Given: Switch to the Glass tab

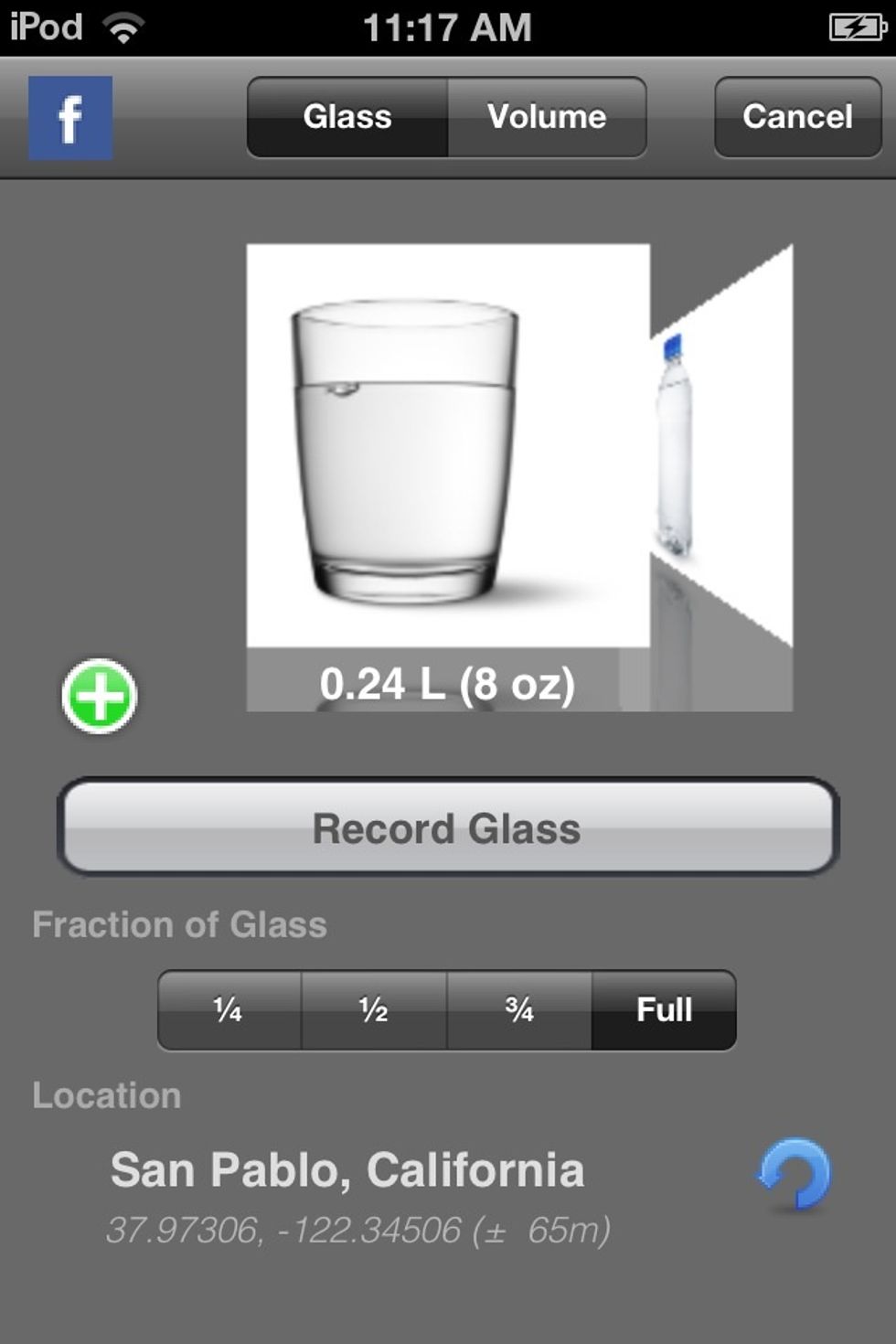Looking at the screenshot, I should pos(347,116).
